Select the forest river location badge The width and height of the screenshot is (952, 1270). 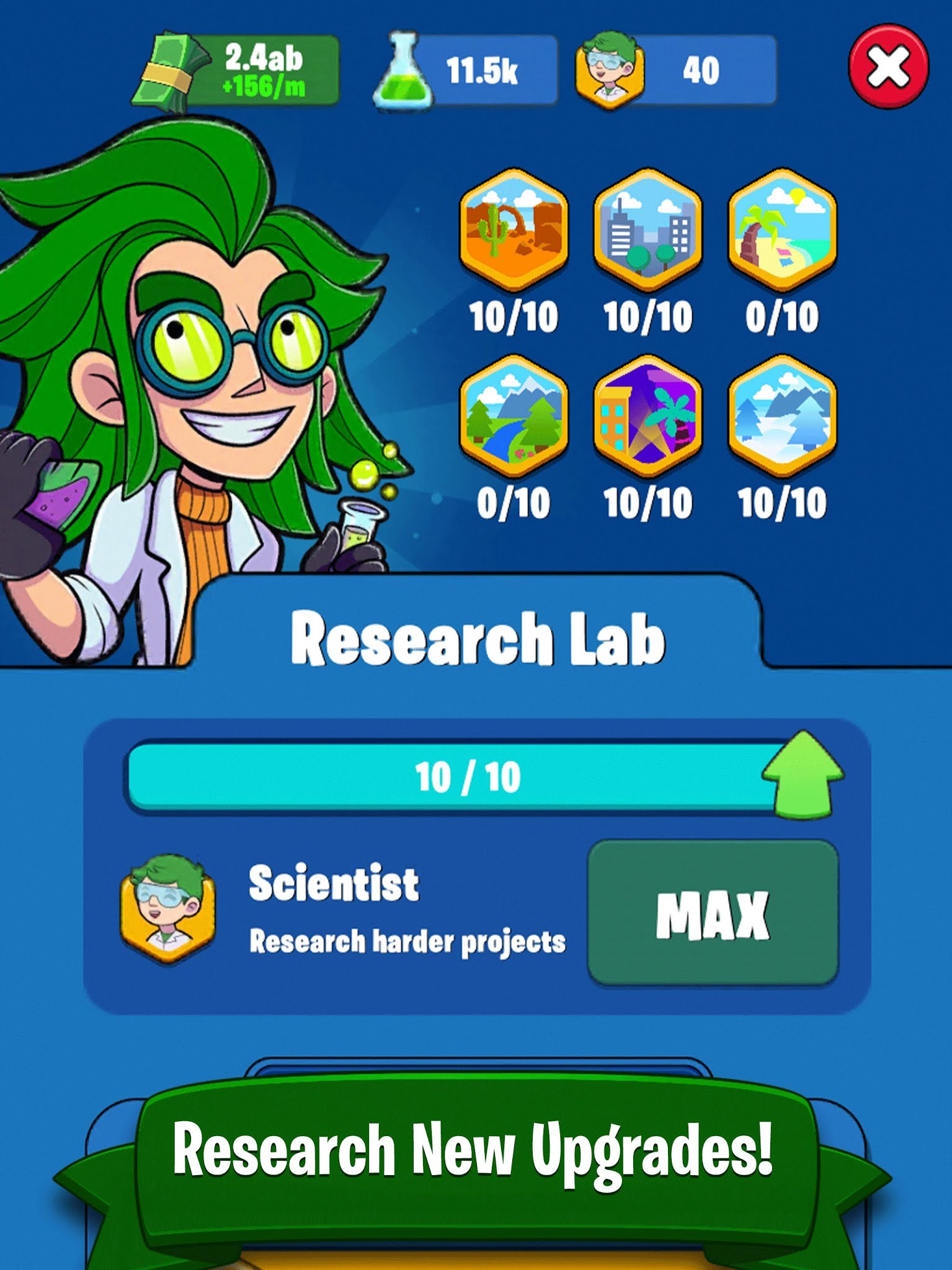click(514, 416)
